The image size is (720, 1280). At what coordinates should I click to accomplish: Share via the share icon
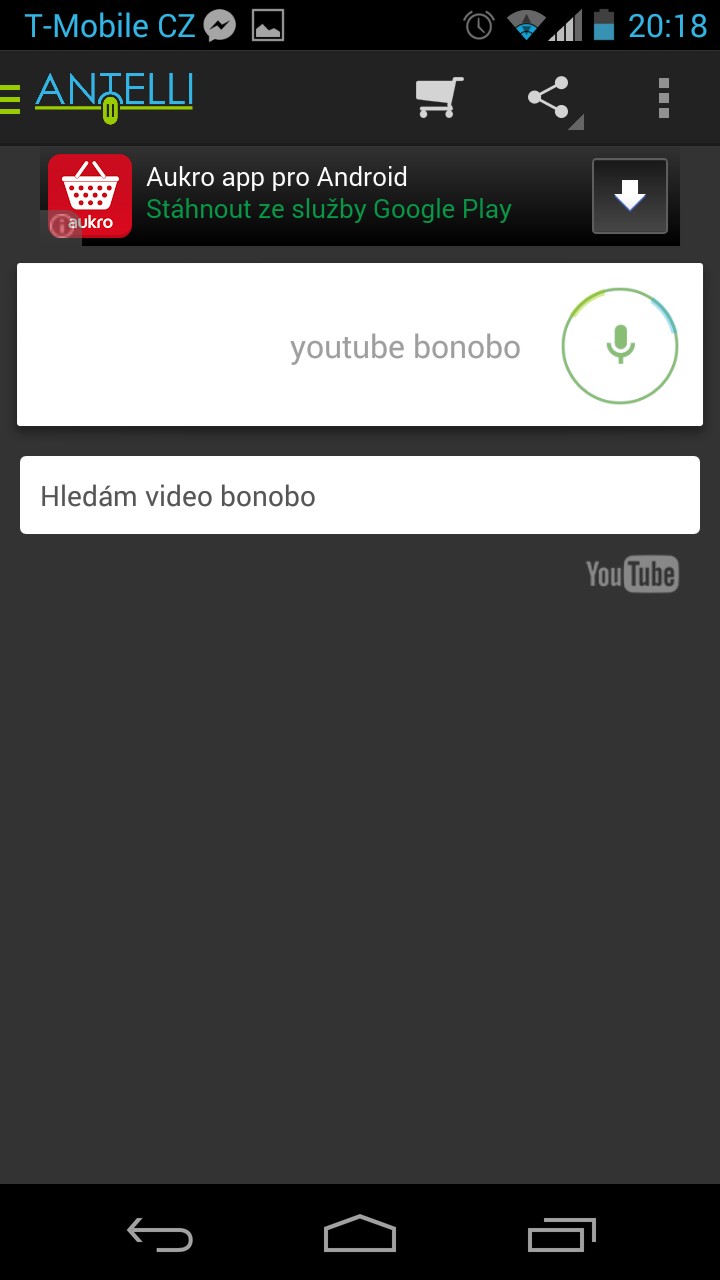click(551, 98)
